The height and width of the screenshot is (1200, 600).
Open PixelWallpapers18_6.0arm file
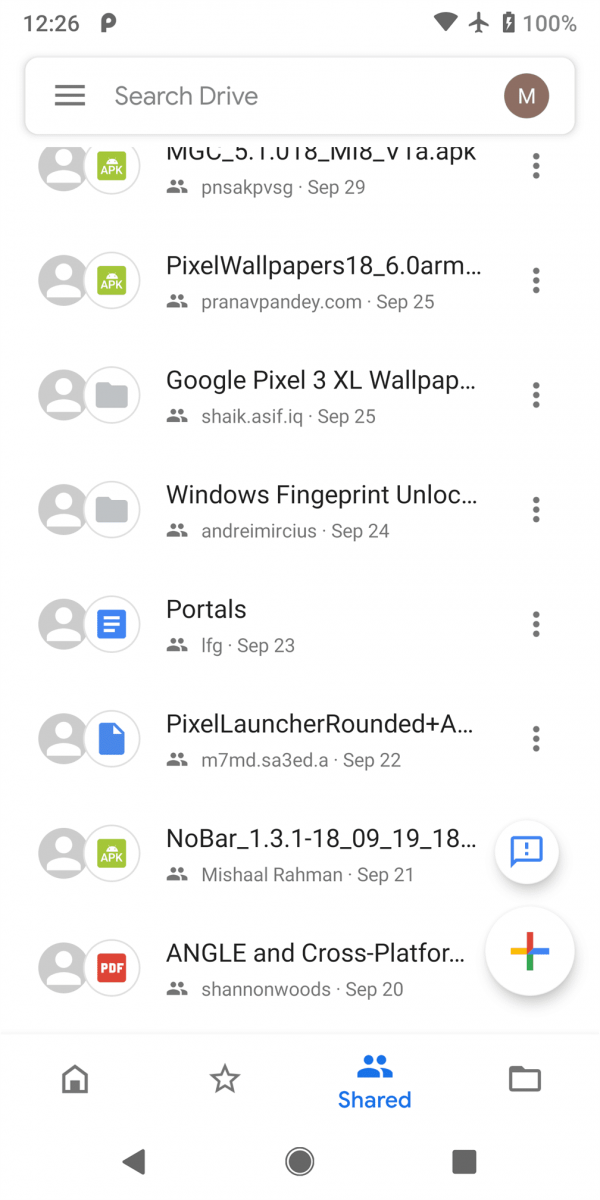point(300,281)
